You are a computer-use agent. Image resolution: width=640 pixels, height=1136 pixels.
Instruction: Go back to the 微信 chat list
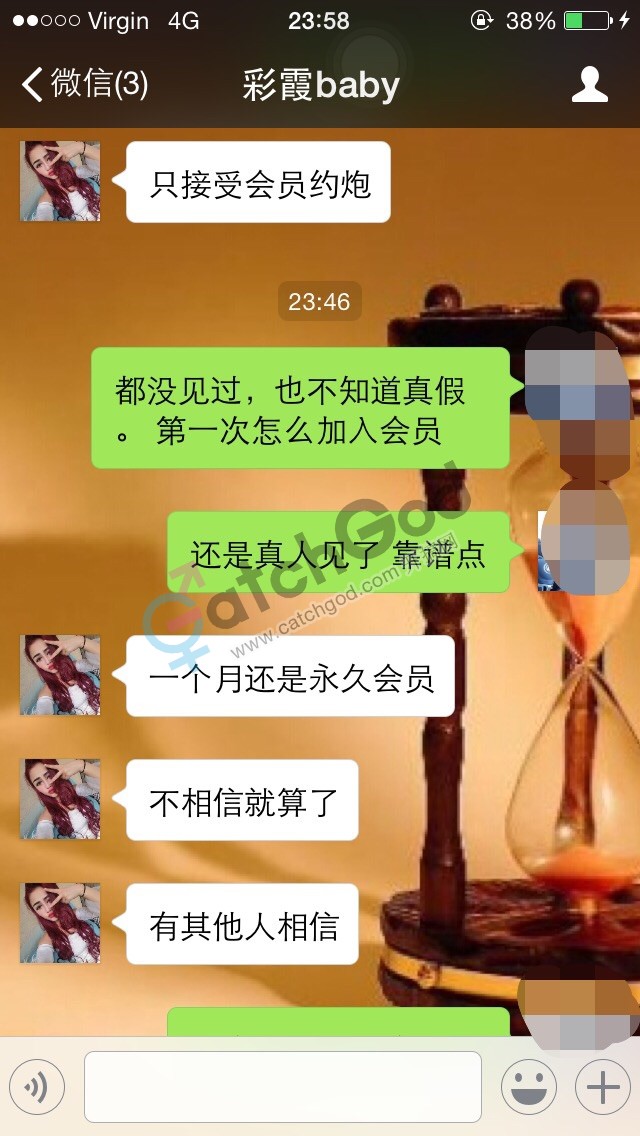click(84, 85)
